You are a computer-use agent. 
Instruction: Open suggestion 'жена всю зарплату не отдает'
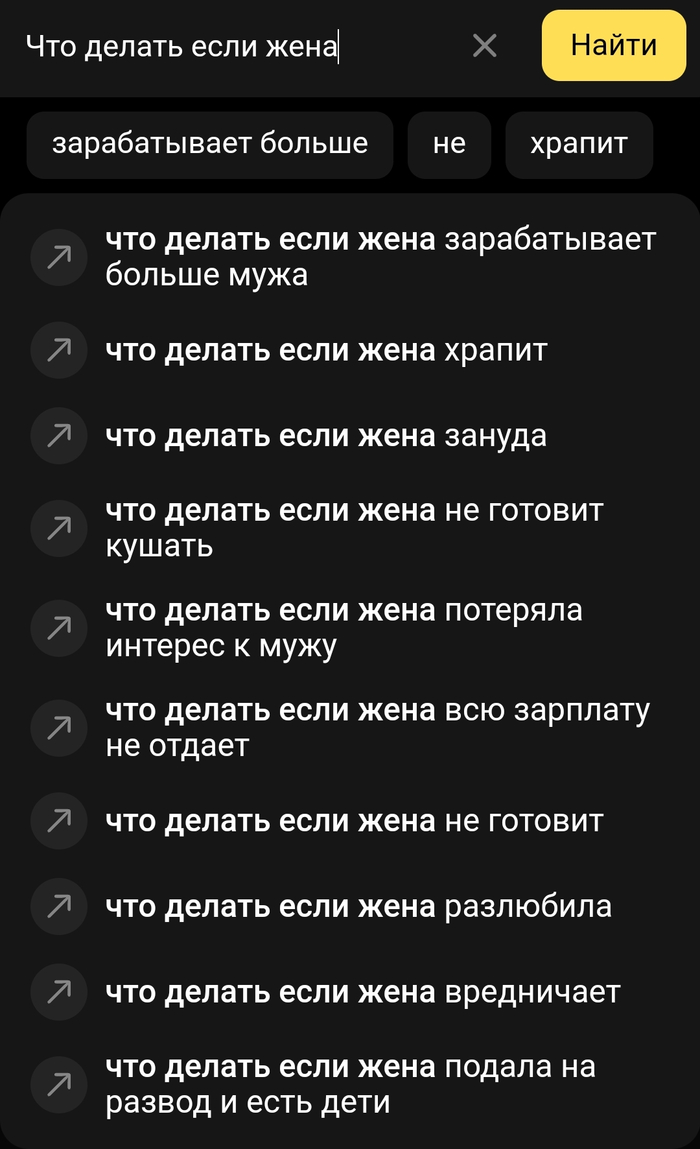pyautogui.click(x=378, y=728)
